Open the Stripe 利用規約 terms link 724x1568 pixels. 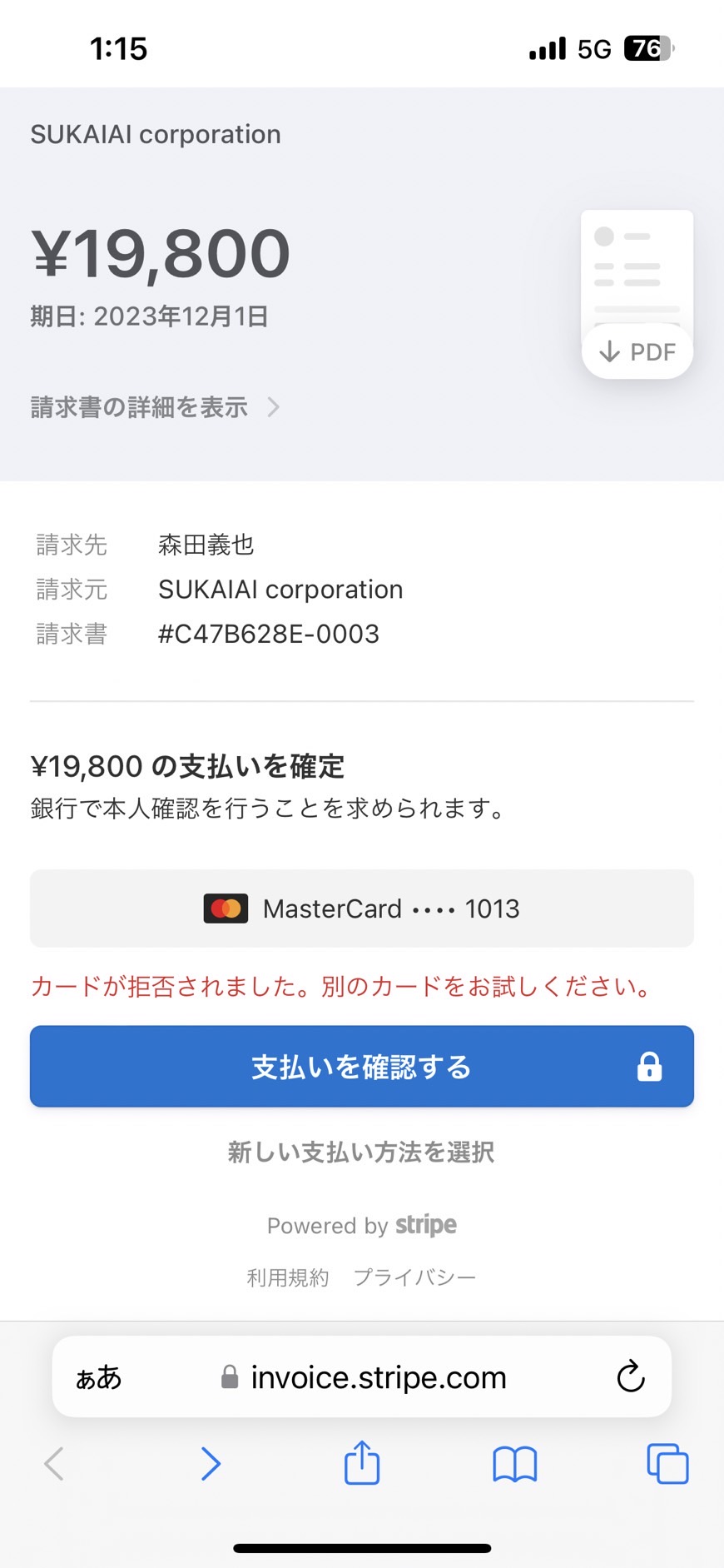pyautogui.click(x=288, y=1277)
